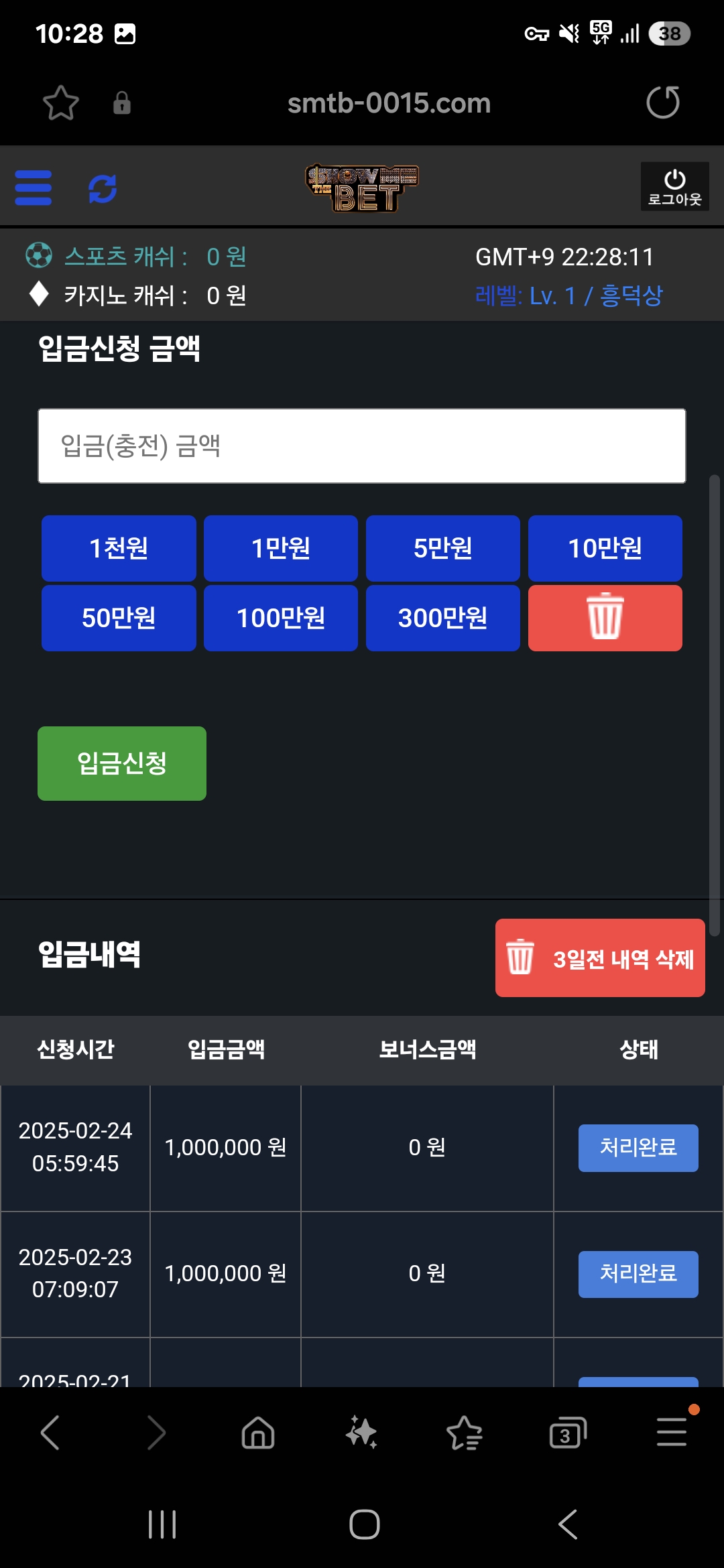The width and height of the screenshot is (724, 1568).
Task: Tap the 10만원 amount button
Action: click(605, 548)
